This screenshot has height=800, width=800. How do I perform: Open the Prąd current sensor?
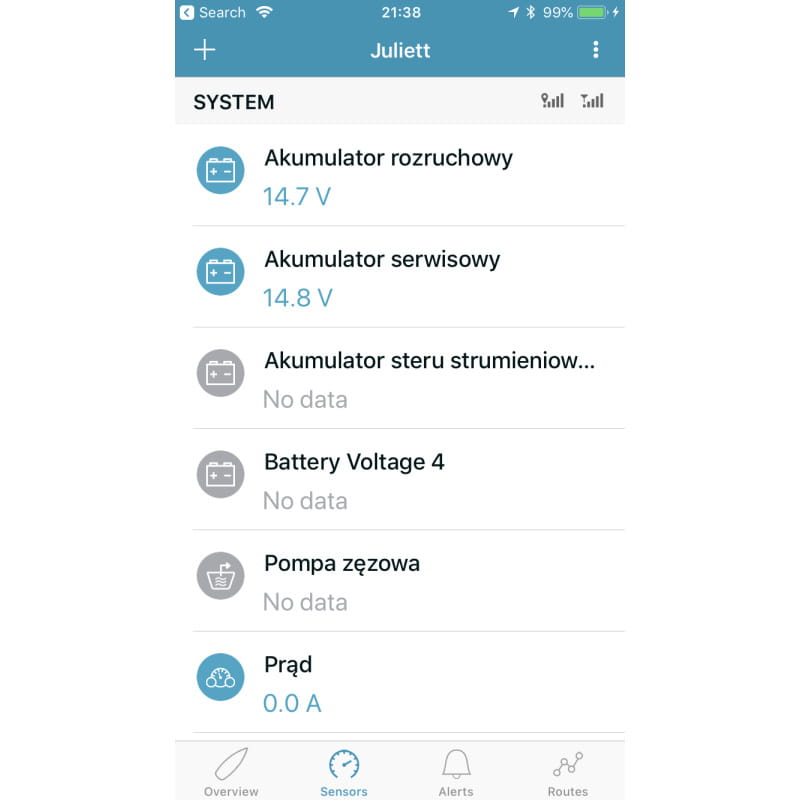(x=400, y=683)
